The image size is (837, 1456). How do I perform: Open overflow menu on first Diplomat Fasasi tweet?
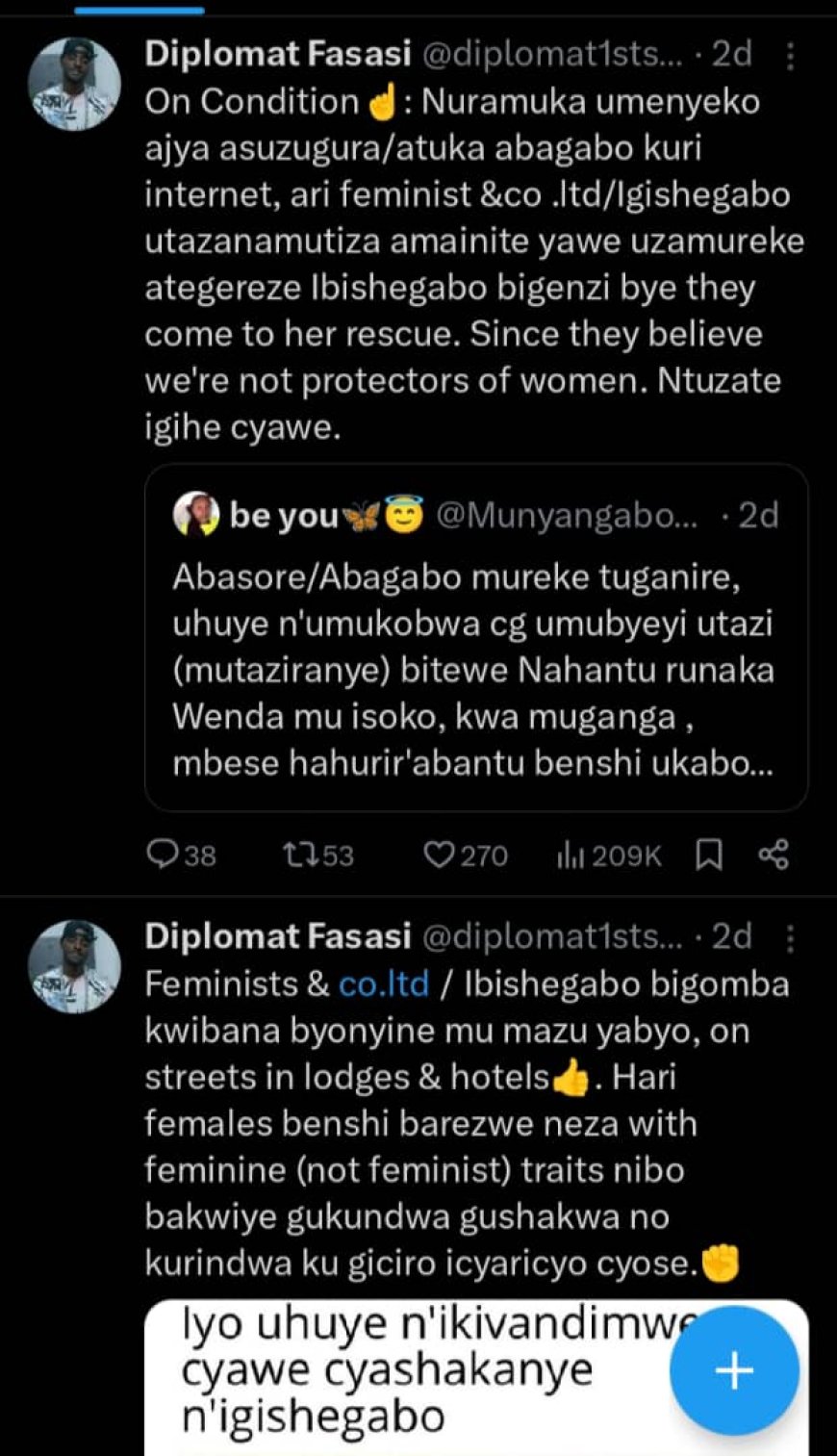point(790,56)
